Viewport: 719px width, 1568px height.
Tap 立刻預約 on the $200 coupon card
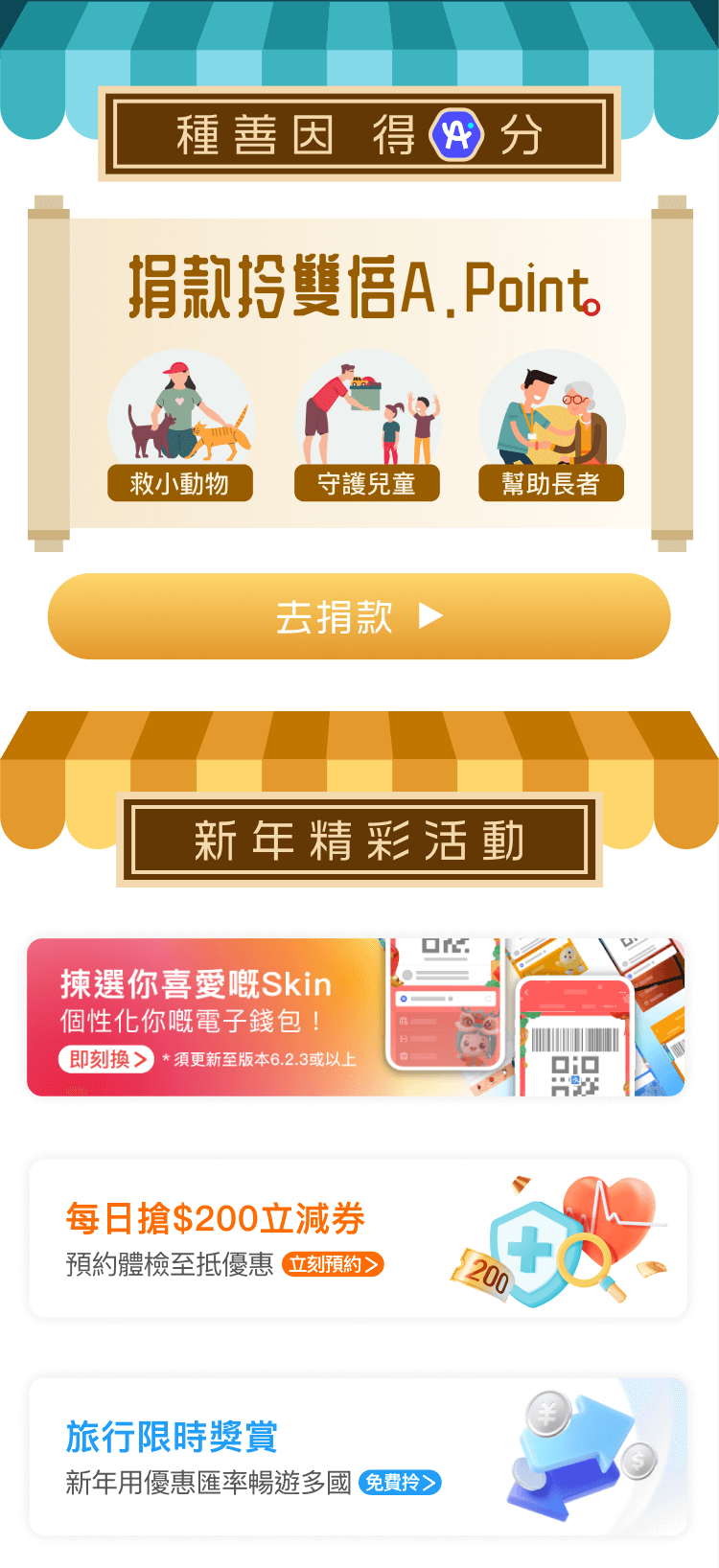[x=333, y=1264]
